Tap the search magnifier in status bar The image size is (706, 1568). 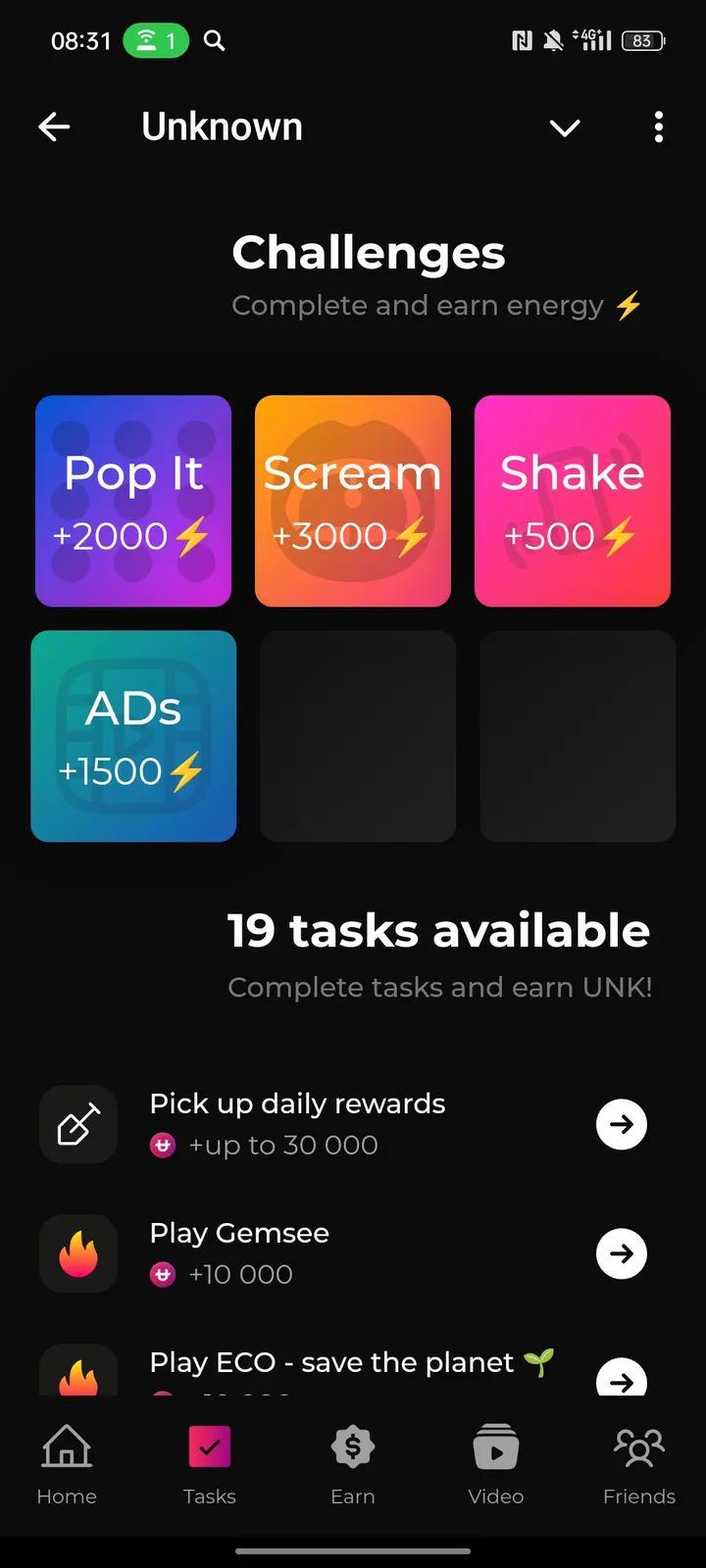tap(214, 41)
